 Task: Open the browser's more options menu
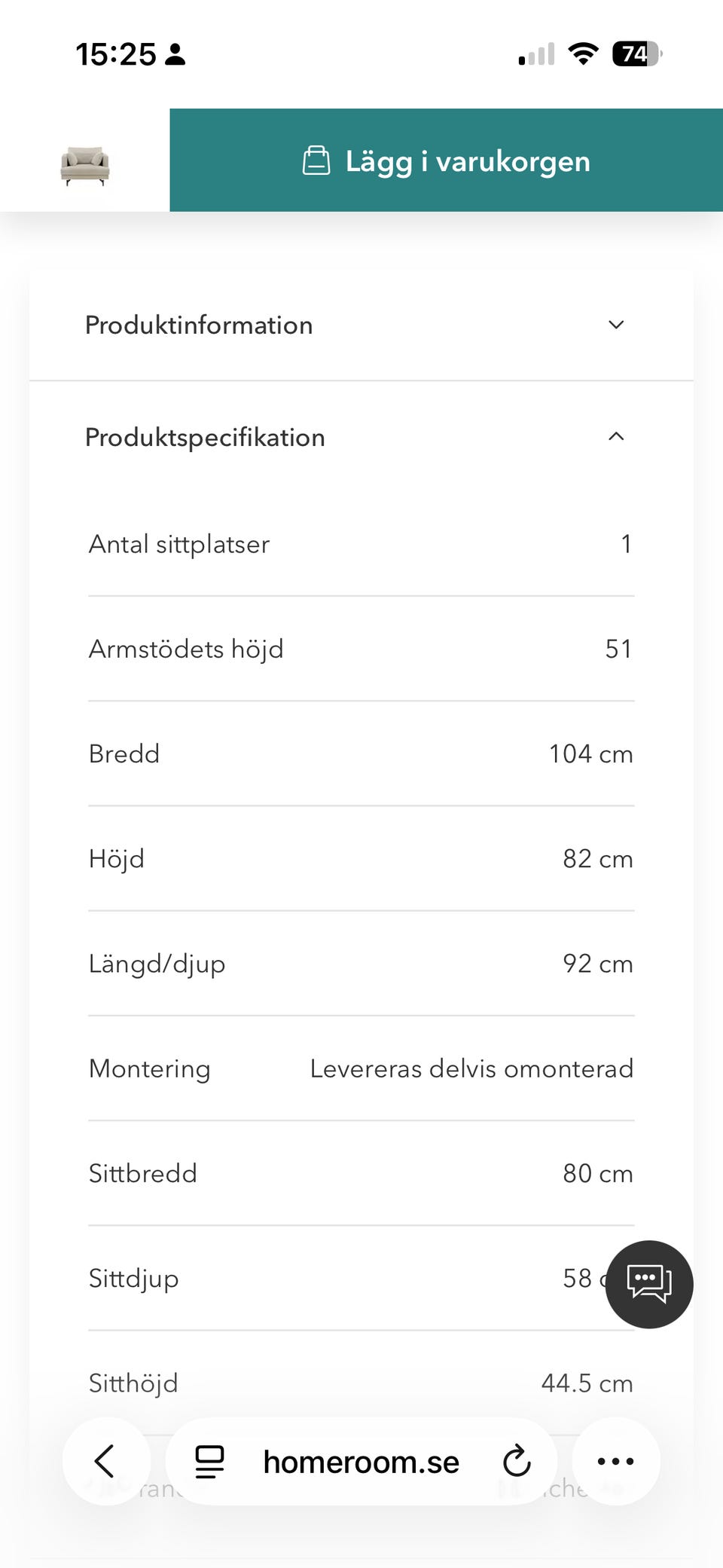click(616, 1461)
